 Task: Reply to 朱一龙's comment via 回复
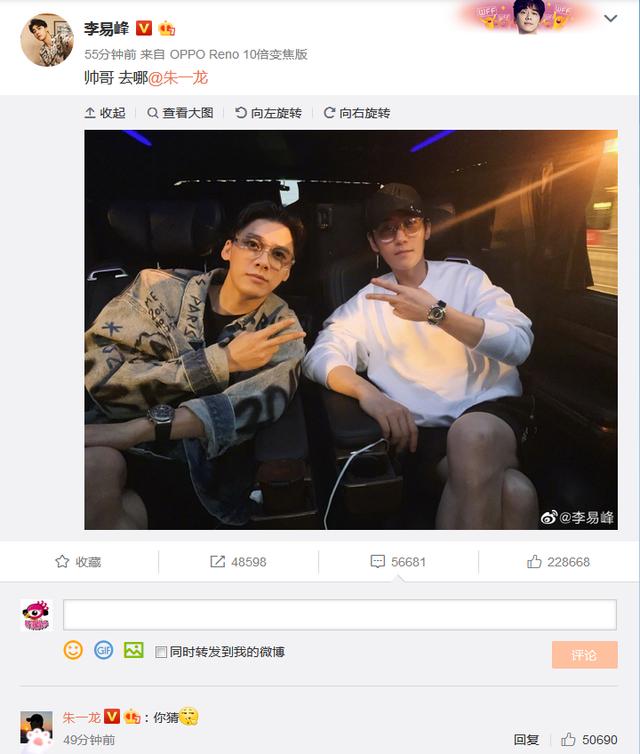tap(527, 740)
